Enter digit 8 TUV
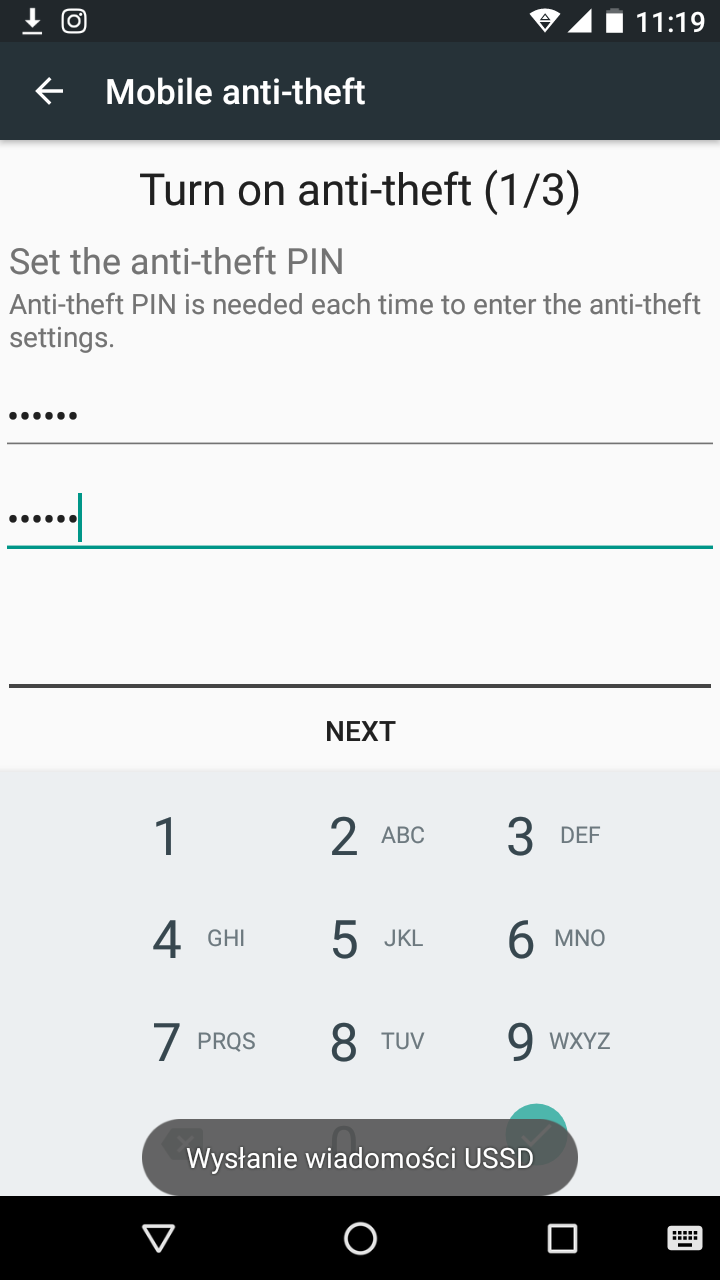The height and width of the screenshot is (1280, 720). tap(360, 1042)
